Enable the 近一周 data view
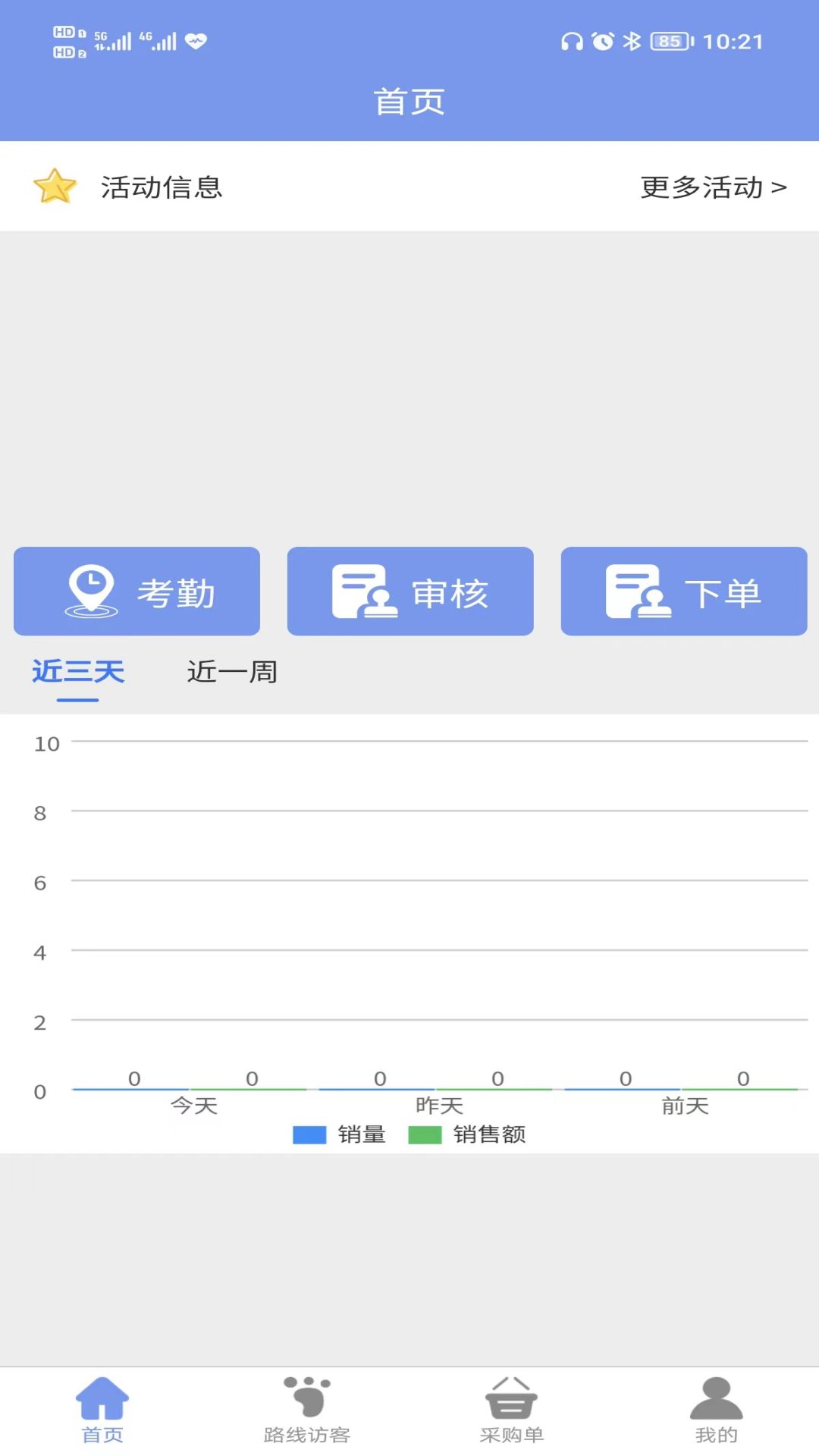 tap(233, 673)
